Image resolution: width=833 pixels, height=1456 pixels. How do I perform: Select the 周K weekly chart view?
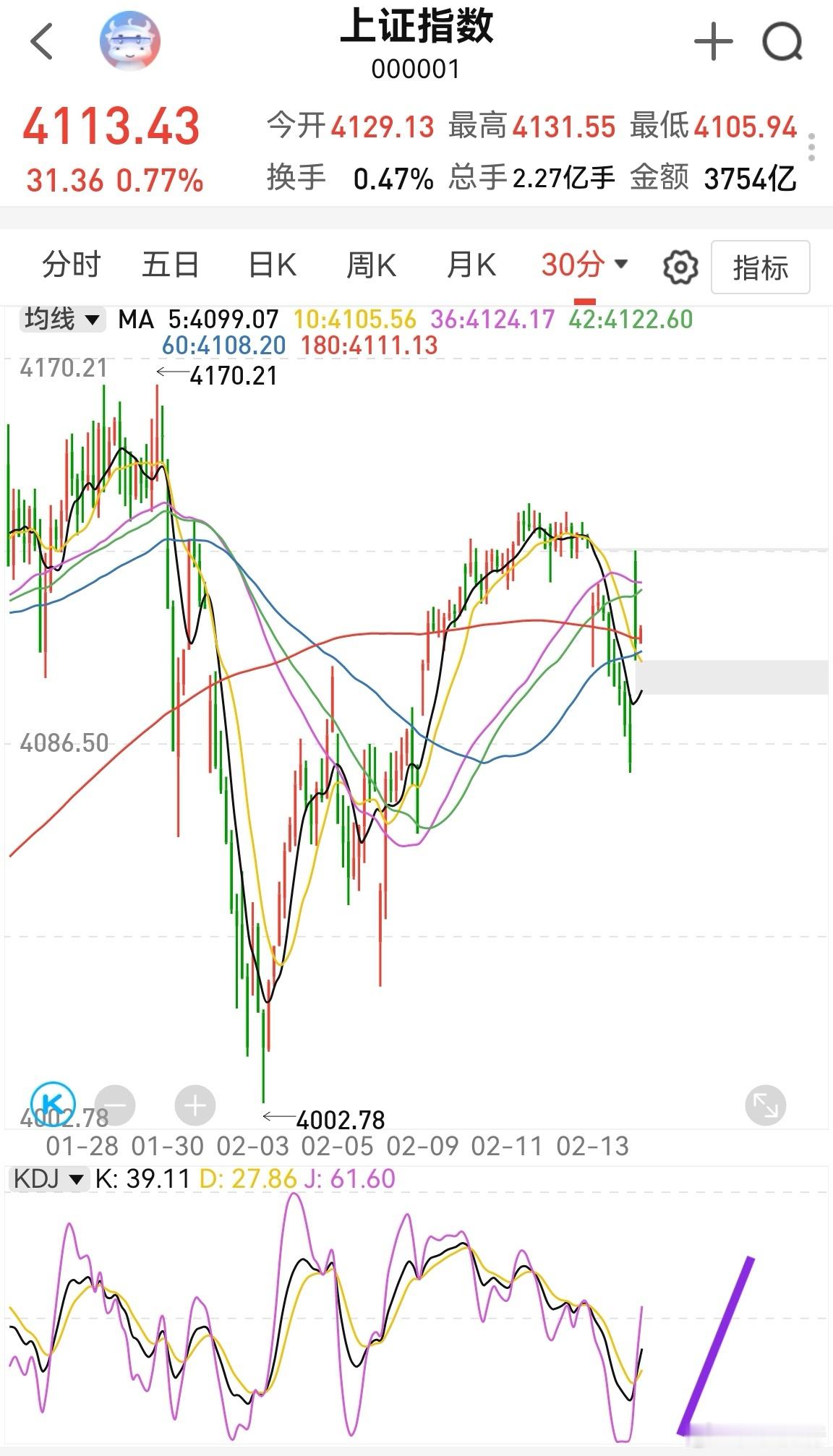tap(370, 266)
